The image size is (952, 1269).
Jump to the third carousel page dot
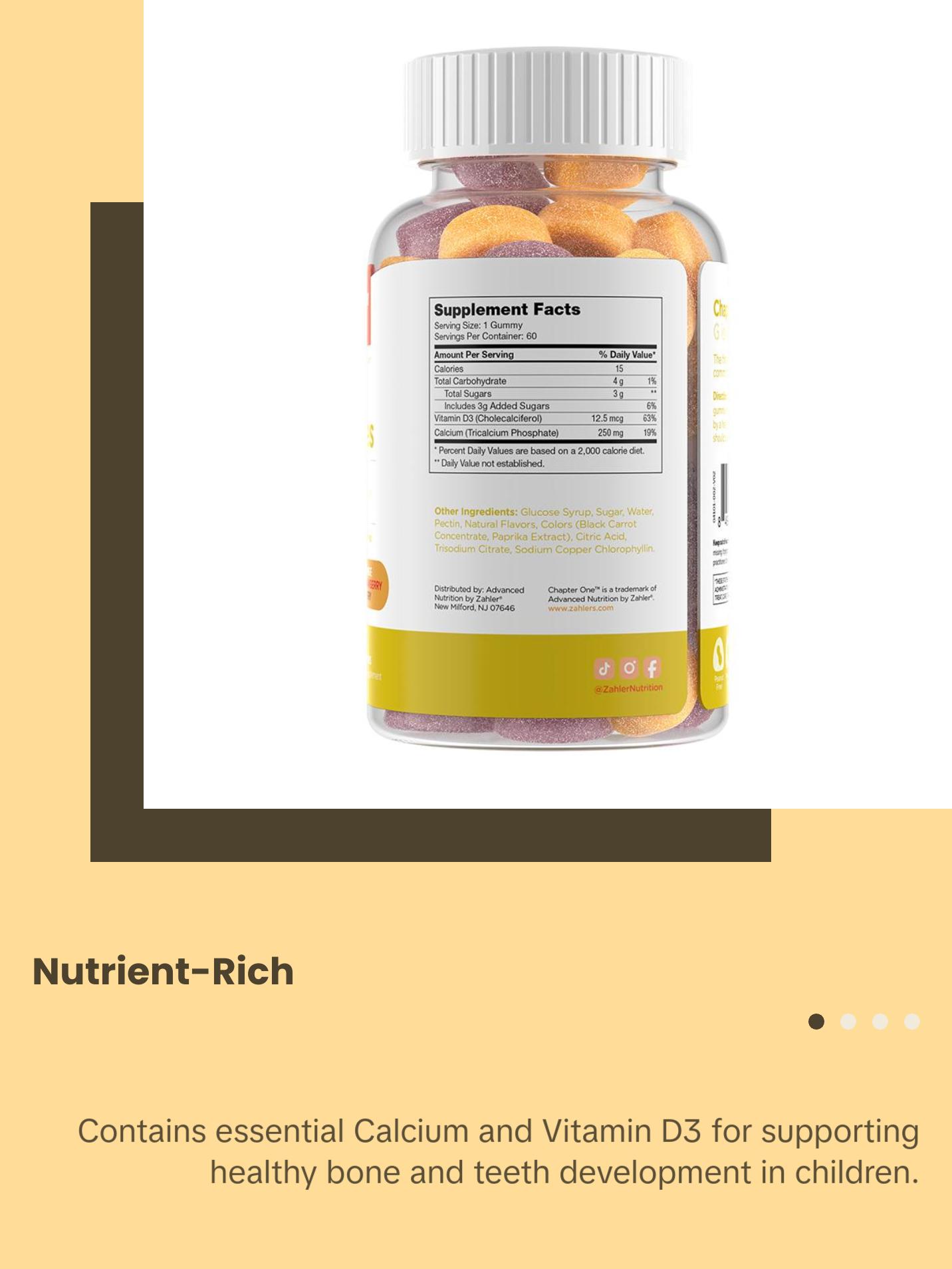point(880,1022)
